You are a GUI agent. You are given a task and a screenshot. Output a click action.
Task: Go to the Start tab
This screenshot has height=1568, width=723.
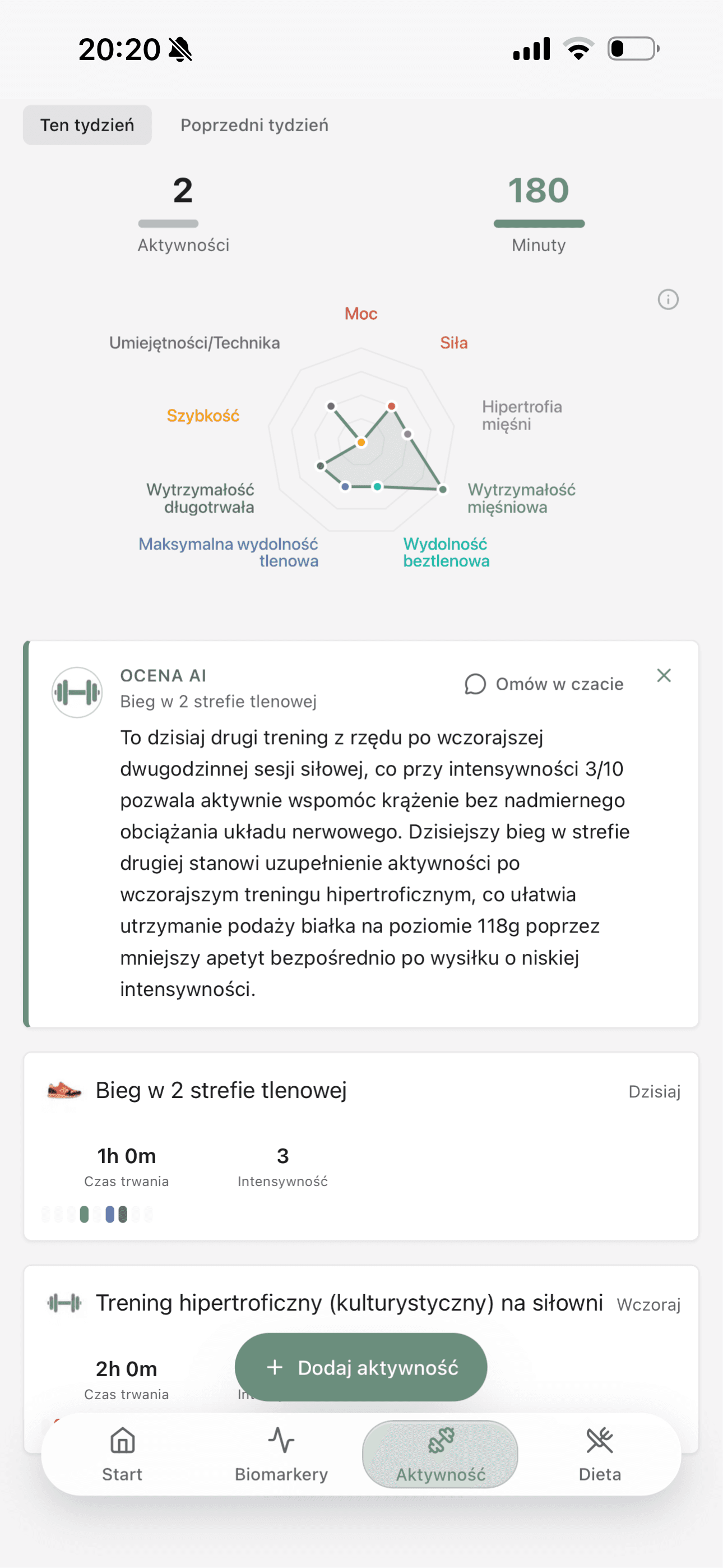[122, 1454]
